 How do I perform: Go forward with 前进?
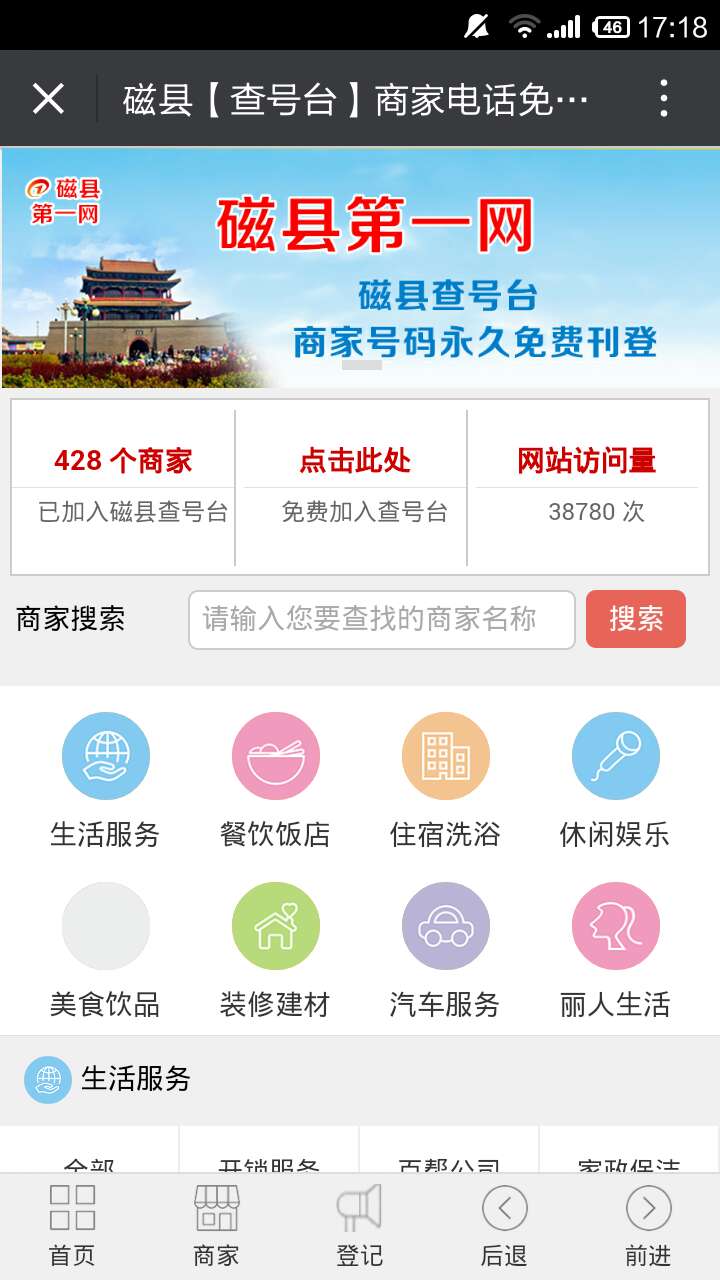click(648, 1225)
